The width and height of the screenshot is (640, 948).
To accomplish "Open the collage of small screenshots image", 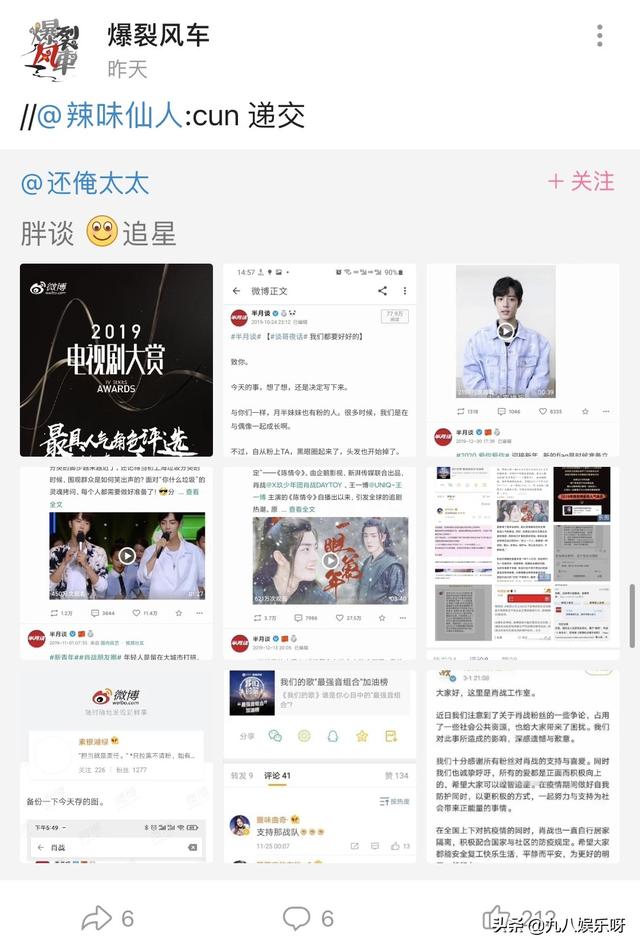I will tap(522, 562).
